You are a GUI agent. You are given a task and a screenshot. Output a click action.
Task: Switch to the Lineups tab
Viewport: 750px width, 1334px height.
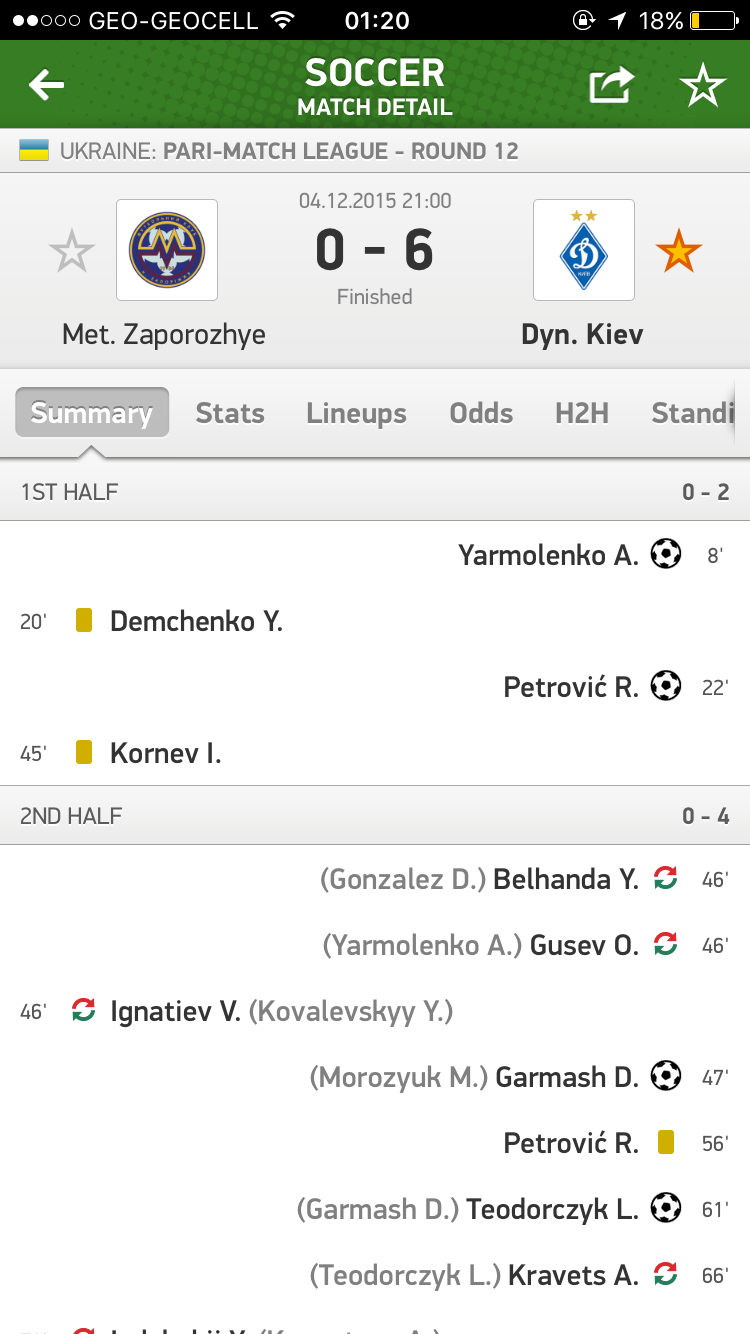point(356,413)
